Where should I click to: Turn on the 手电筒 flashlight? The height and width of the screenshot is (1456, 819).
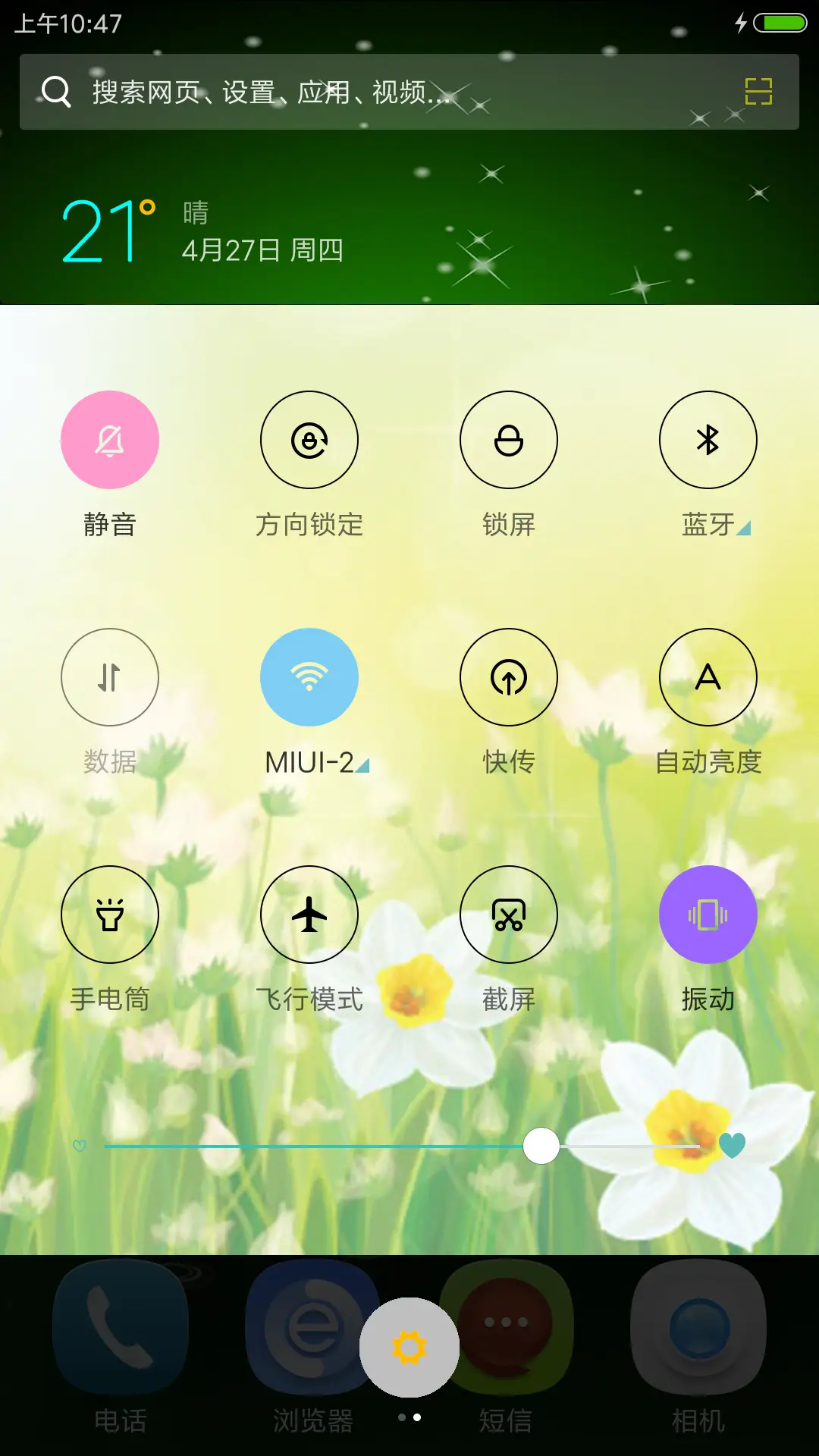(110, 915)
